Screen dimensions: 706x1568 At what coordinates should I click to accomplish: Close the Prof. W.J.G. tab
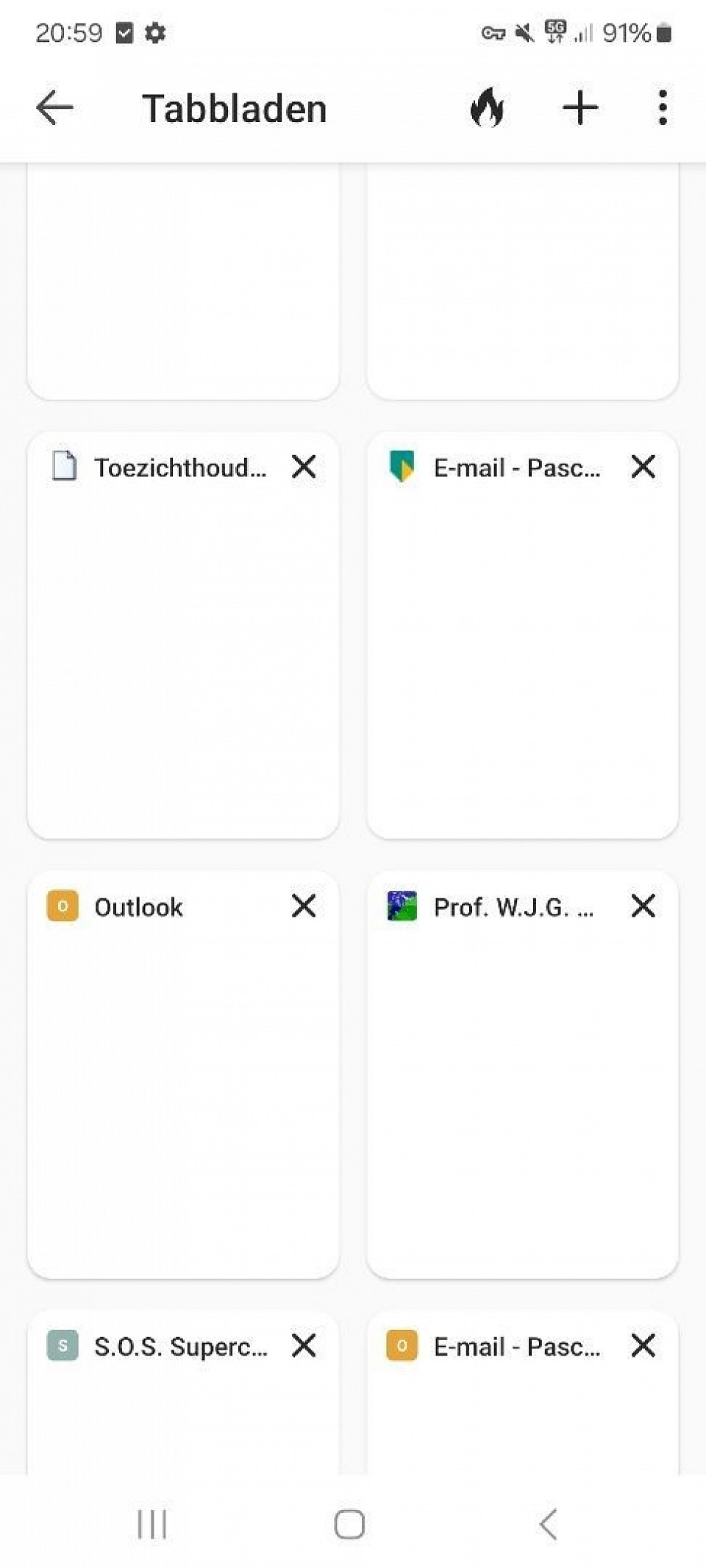(643, 906)
